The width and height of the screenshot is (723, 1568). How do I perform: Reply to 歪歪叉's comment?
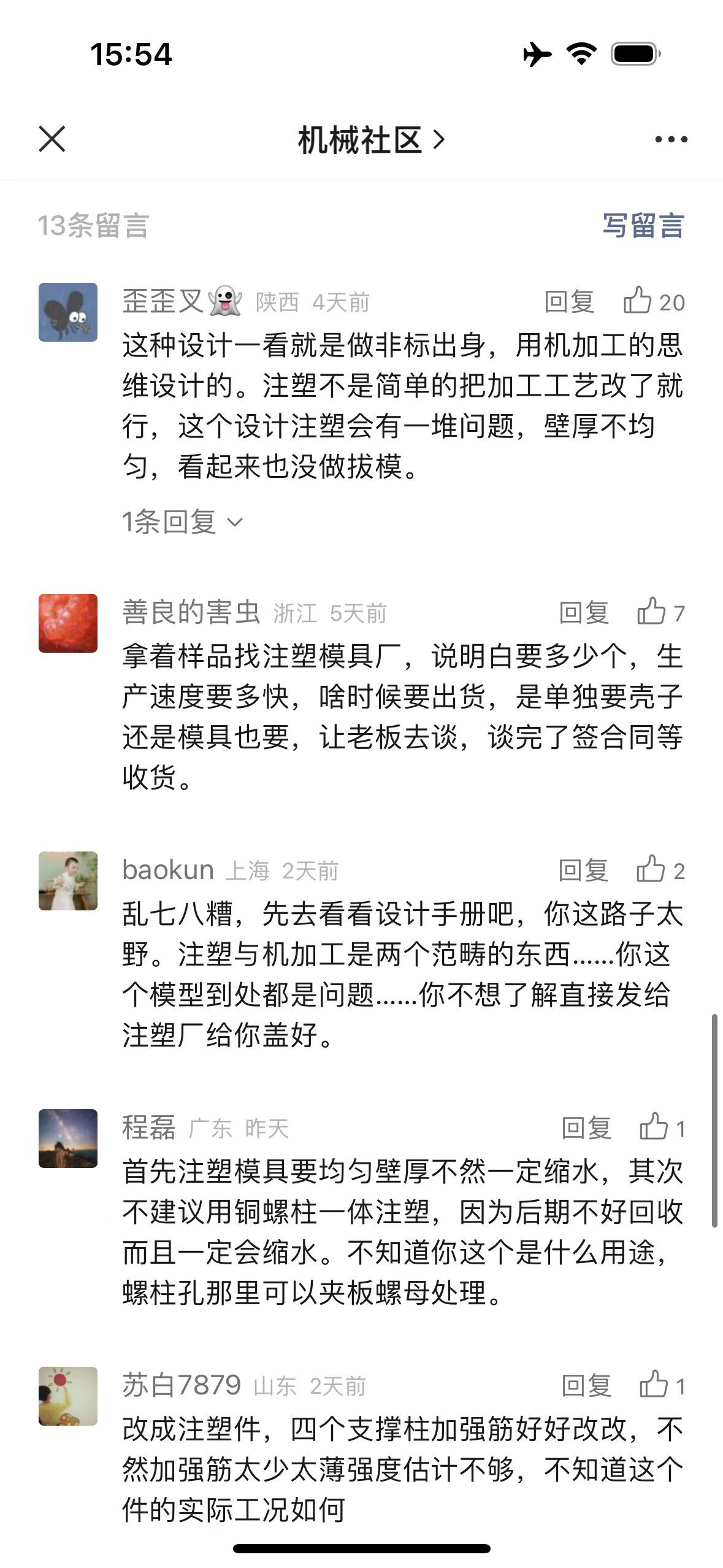(x=569, y=302)
